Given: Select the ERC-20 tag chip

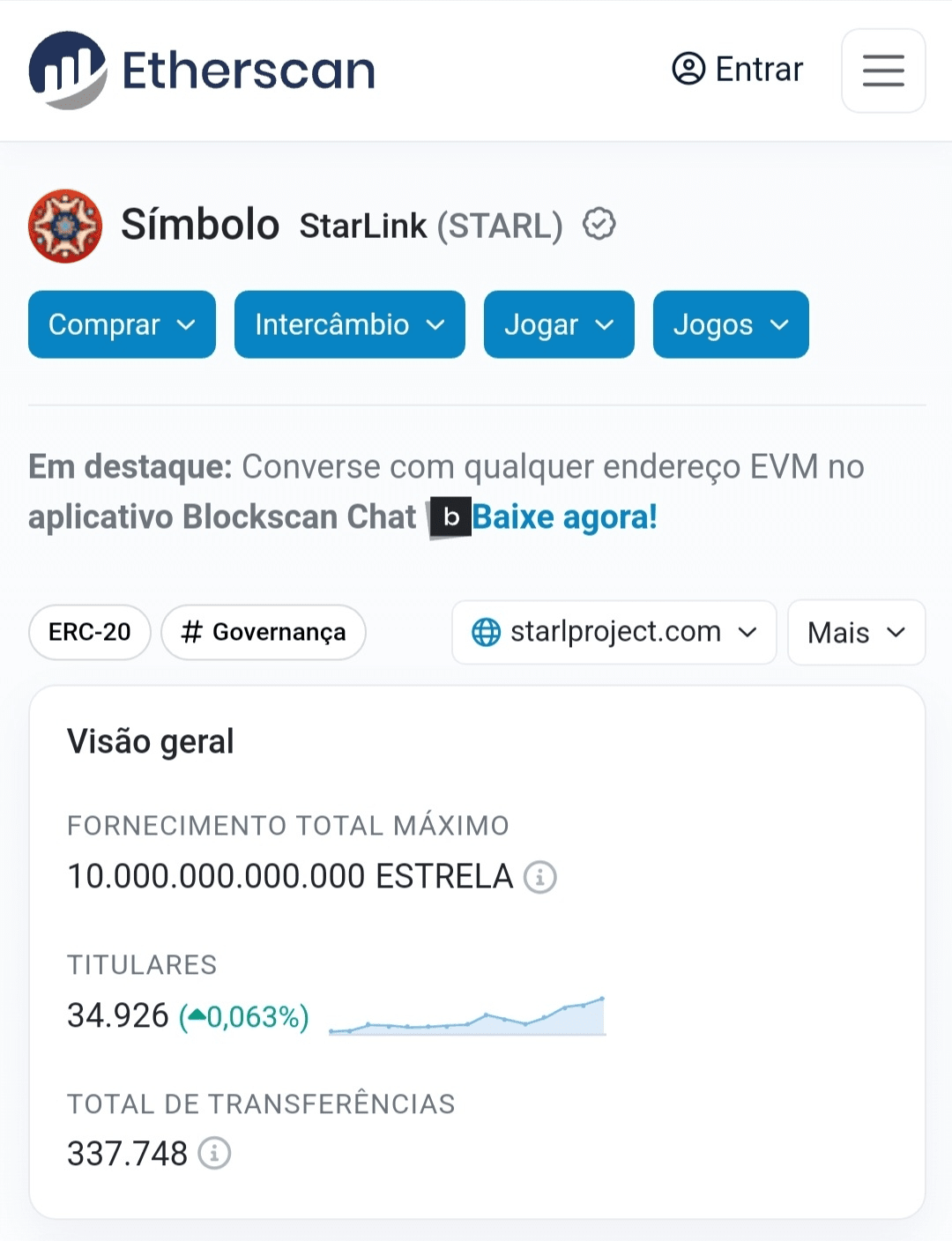Looking at the screenshot, I should coord(90,632).
